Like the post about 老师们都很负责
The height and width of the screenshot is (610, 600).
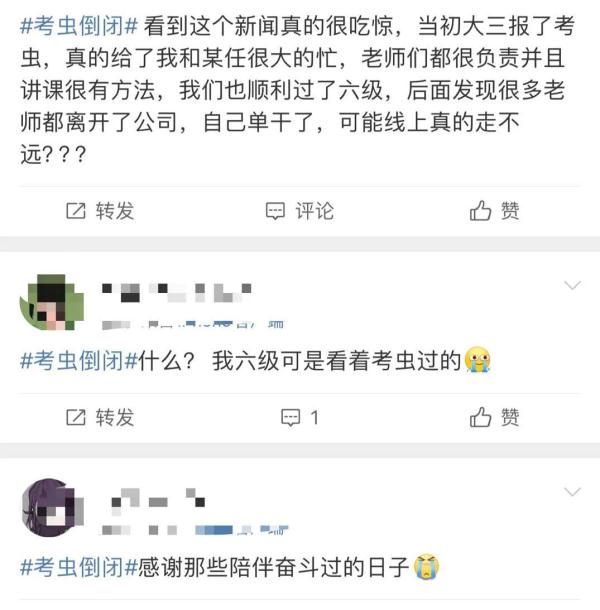[495, 211]
